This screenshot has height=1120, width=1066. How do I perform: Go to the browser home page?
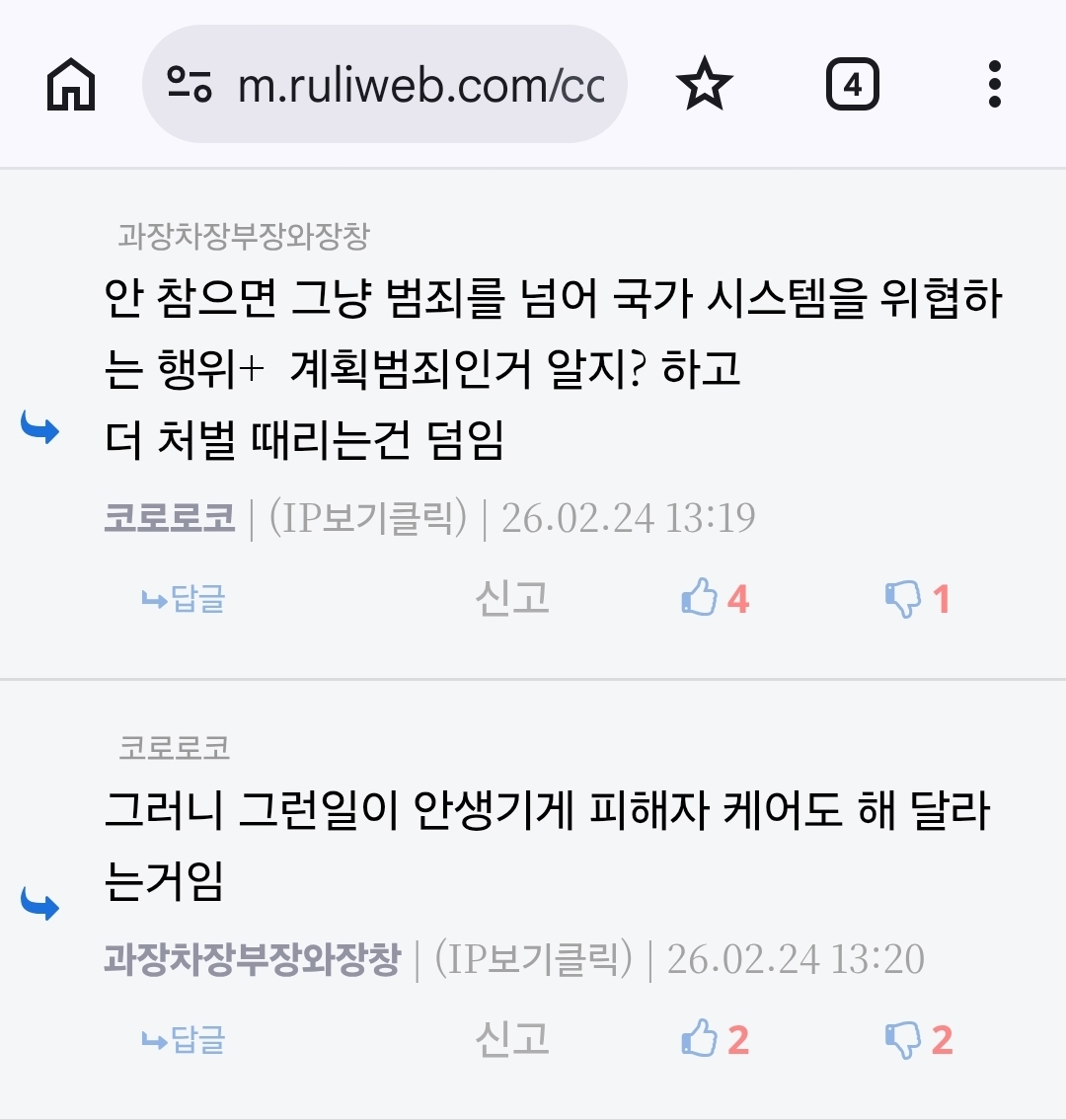tap(71, 85)
